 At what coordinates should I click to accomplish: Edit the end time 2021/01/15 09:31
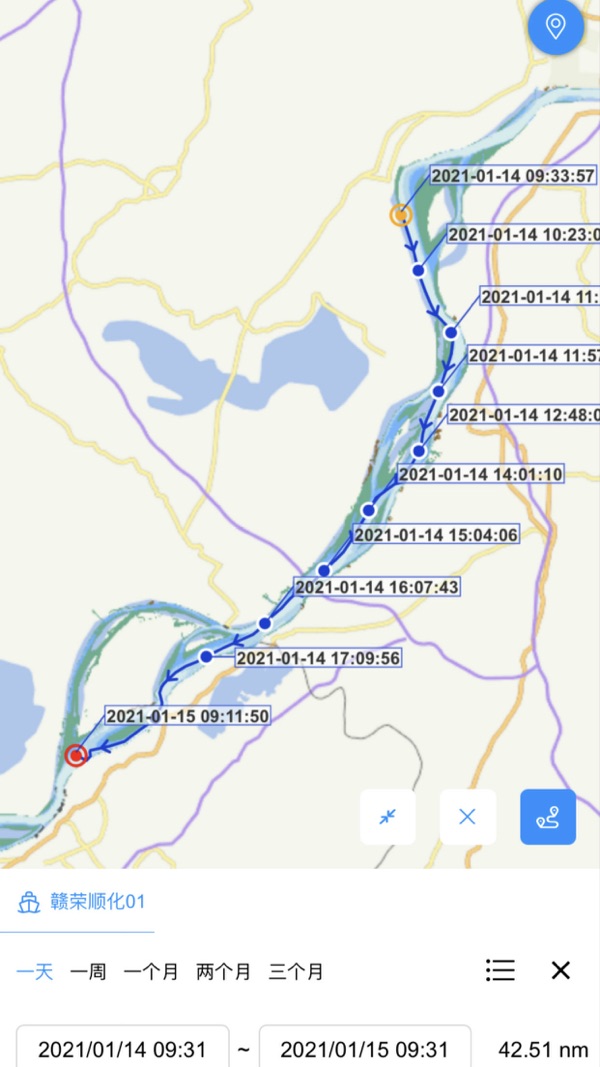[x=364, y=1049]
